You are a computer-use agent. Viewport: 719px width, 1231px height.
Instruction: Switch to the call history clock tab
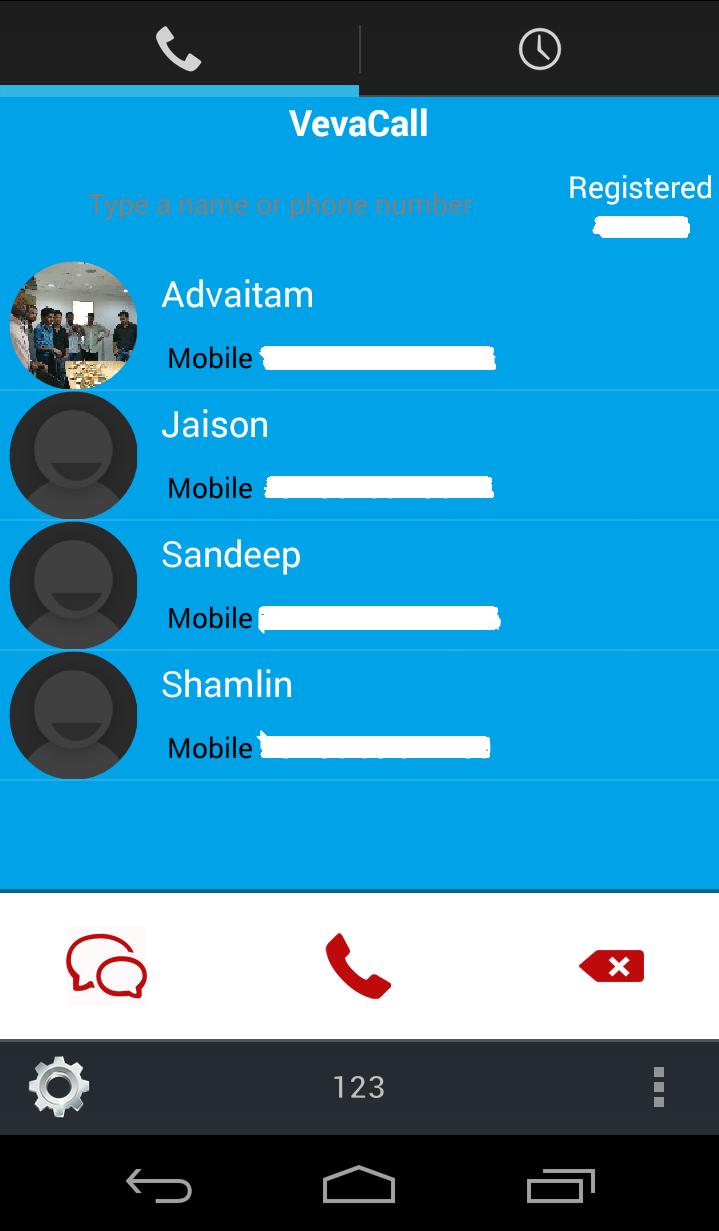click(x=539, y=48)
